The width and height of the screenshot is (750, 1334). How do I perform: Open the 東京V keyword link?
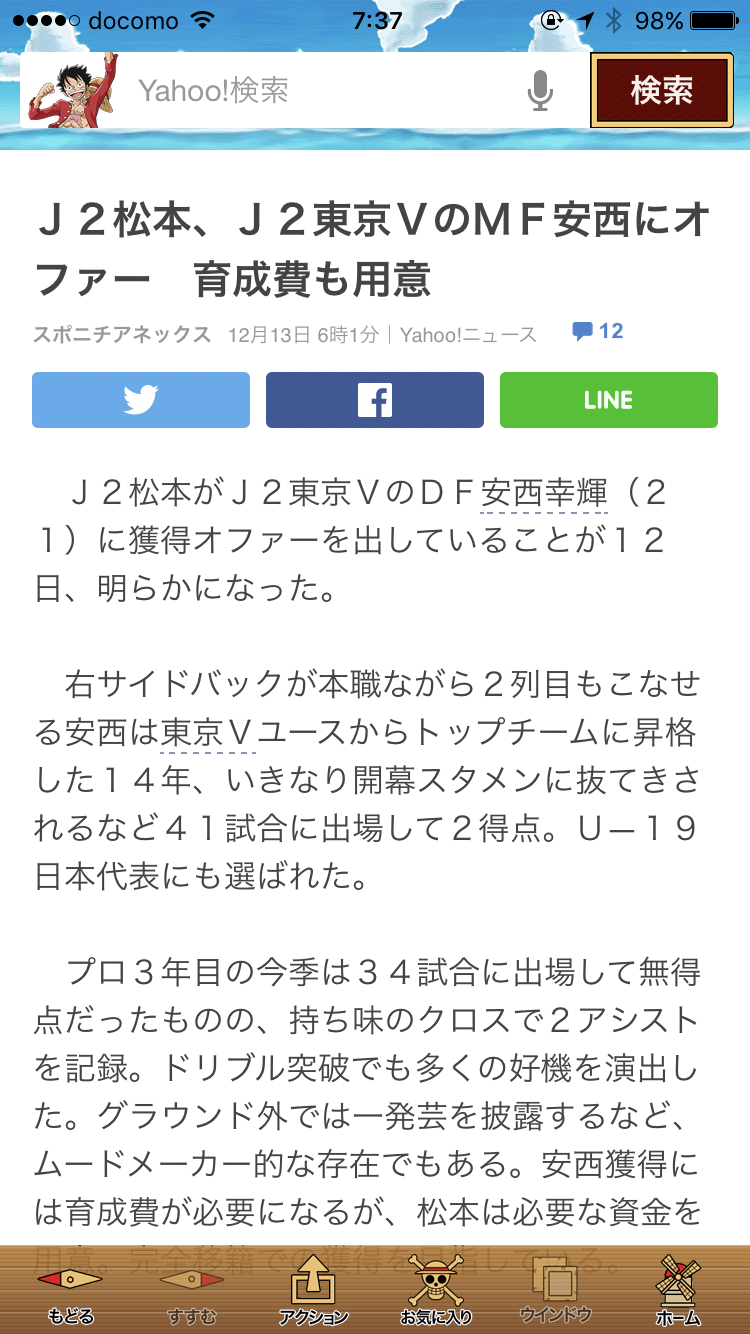208,734
